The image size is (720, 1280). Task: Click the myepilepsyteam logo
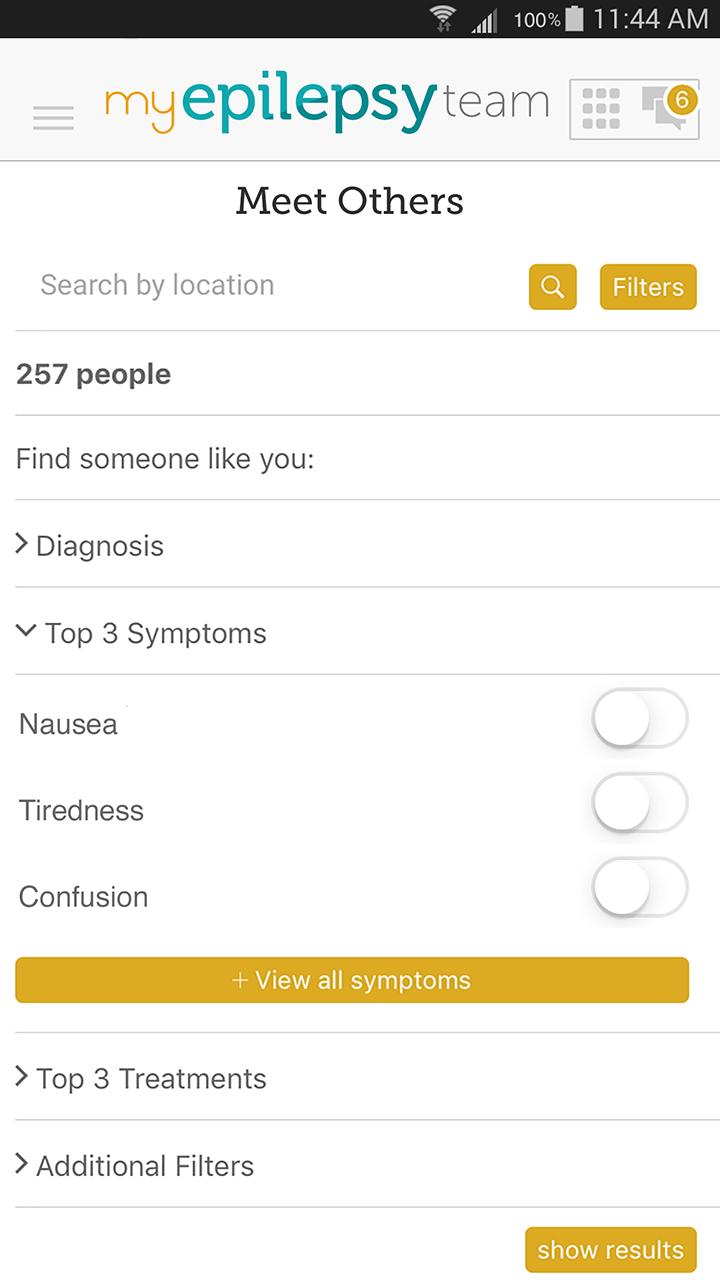click(x=324, y=99)
